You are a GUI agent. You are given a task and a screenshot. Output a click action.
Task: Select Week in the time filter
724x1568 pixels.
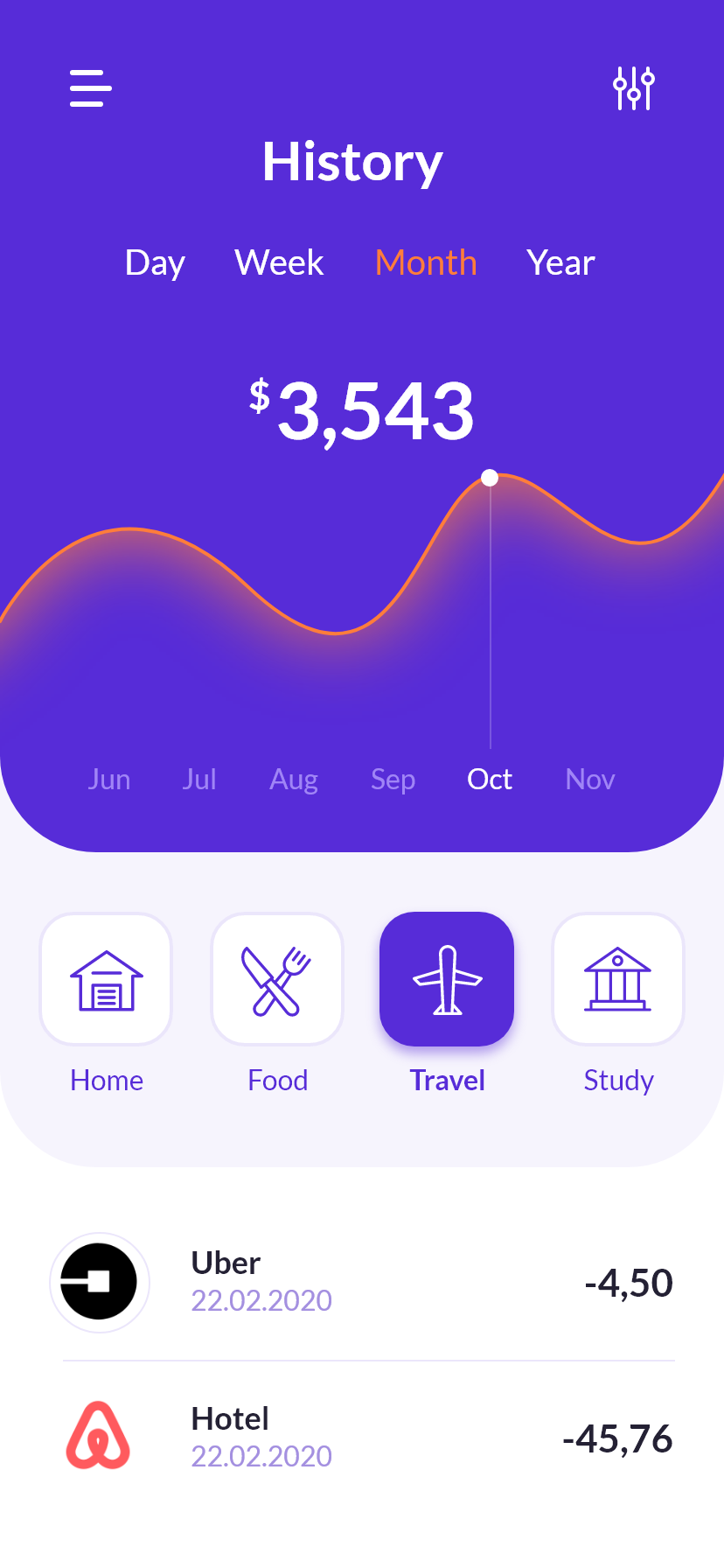coord(278,262)
